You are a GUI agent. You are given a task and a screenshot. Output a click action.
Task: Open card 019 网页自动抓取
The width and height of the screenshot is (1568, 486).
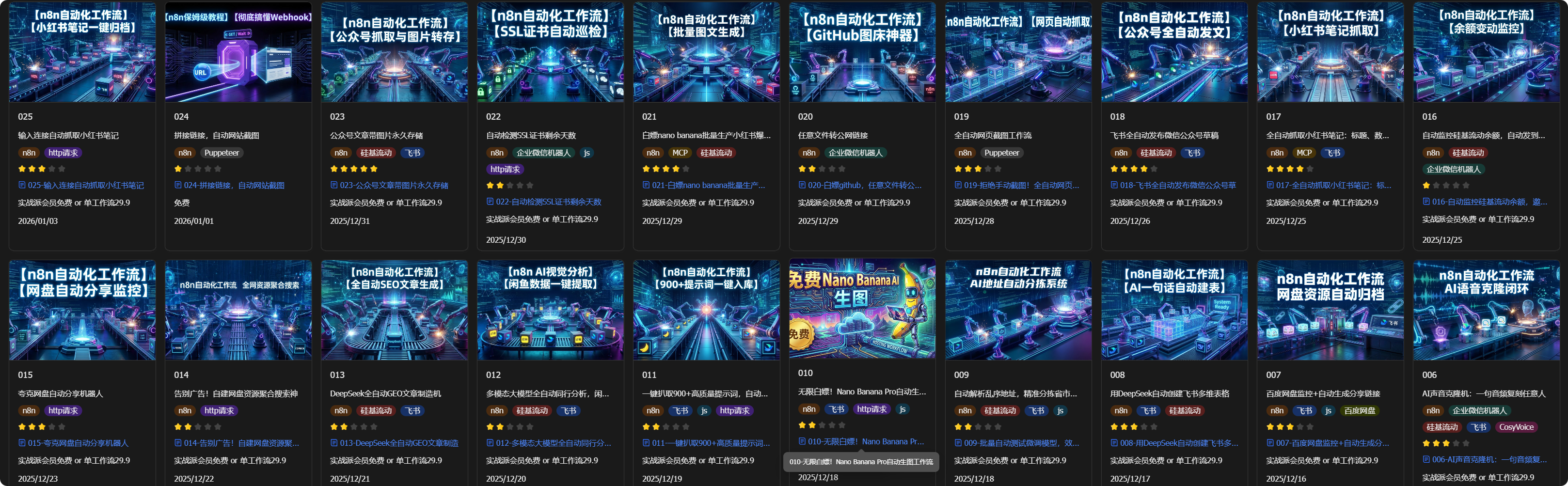1018,52
